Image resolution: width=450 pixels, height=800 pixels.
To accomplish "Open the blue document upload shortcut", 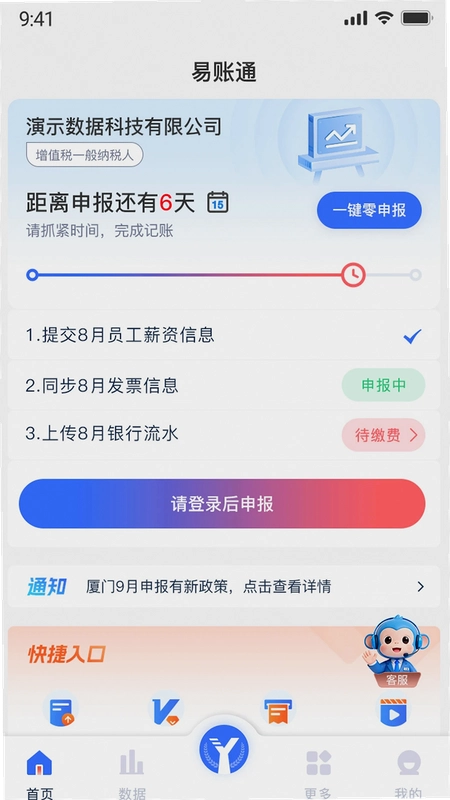I will (61, 711).
